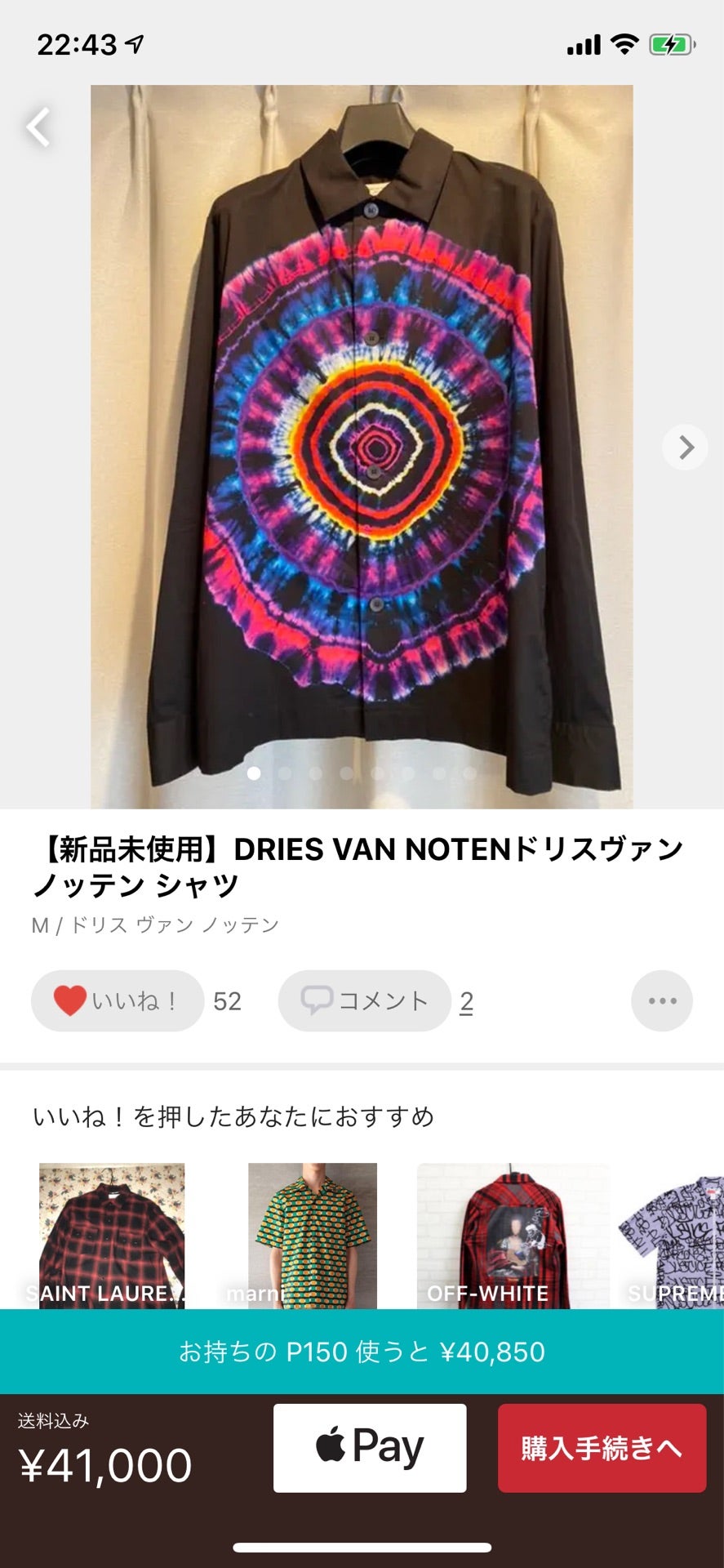Tap 購入手続きへ to proceed to purchase
724x1568 pixels.
[602, 1448]
